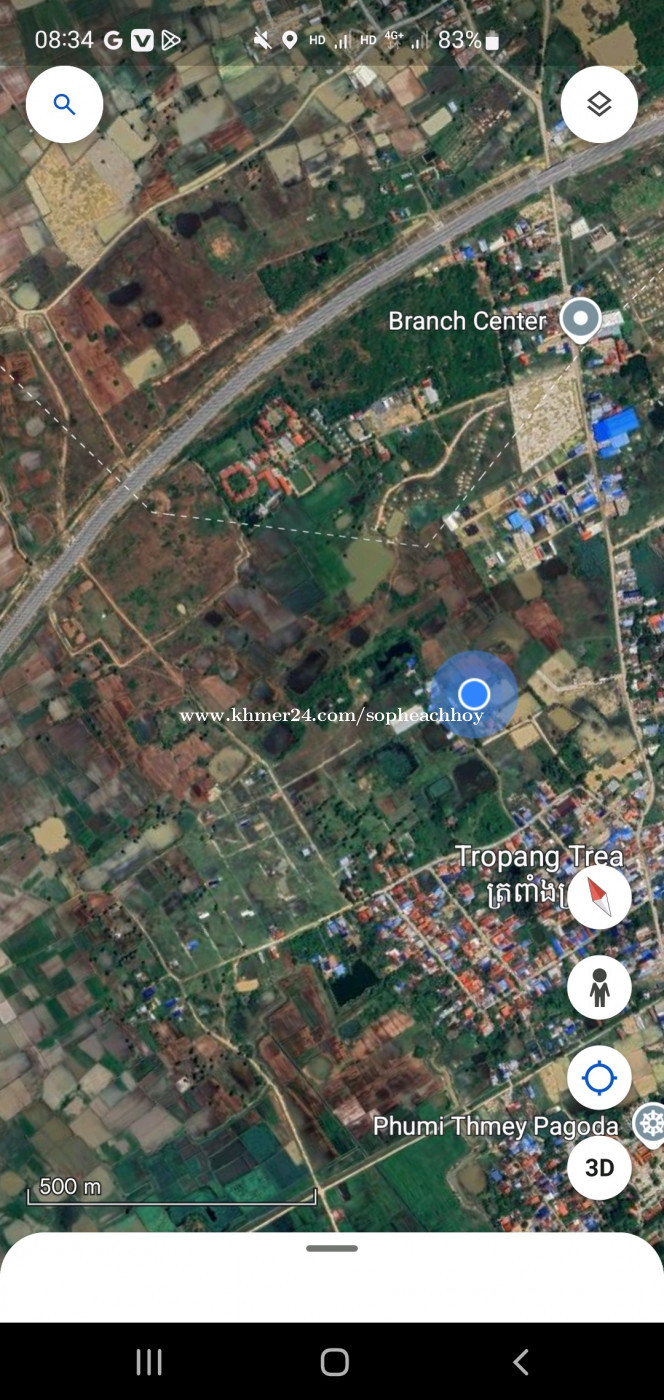Tap the system back button
The height and width of the screenshot is (1400, 664).
tap(520, 1361)
